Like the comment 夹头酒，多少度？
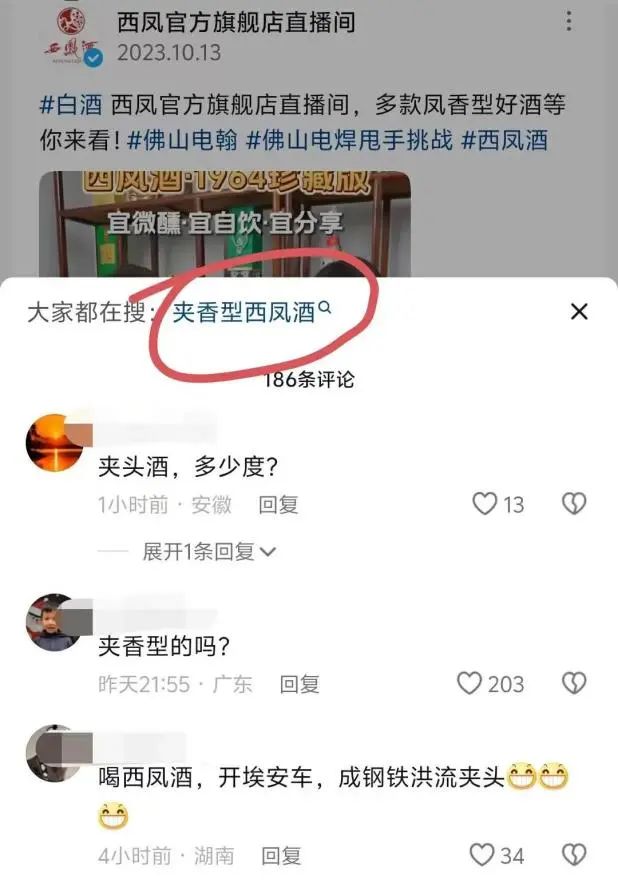 coord(485,504)
